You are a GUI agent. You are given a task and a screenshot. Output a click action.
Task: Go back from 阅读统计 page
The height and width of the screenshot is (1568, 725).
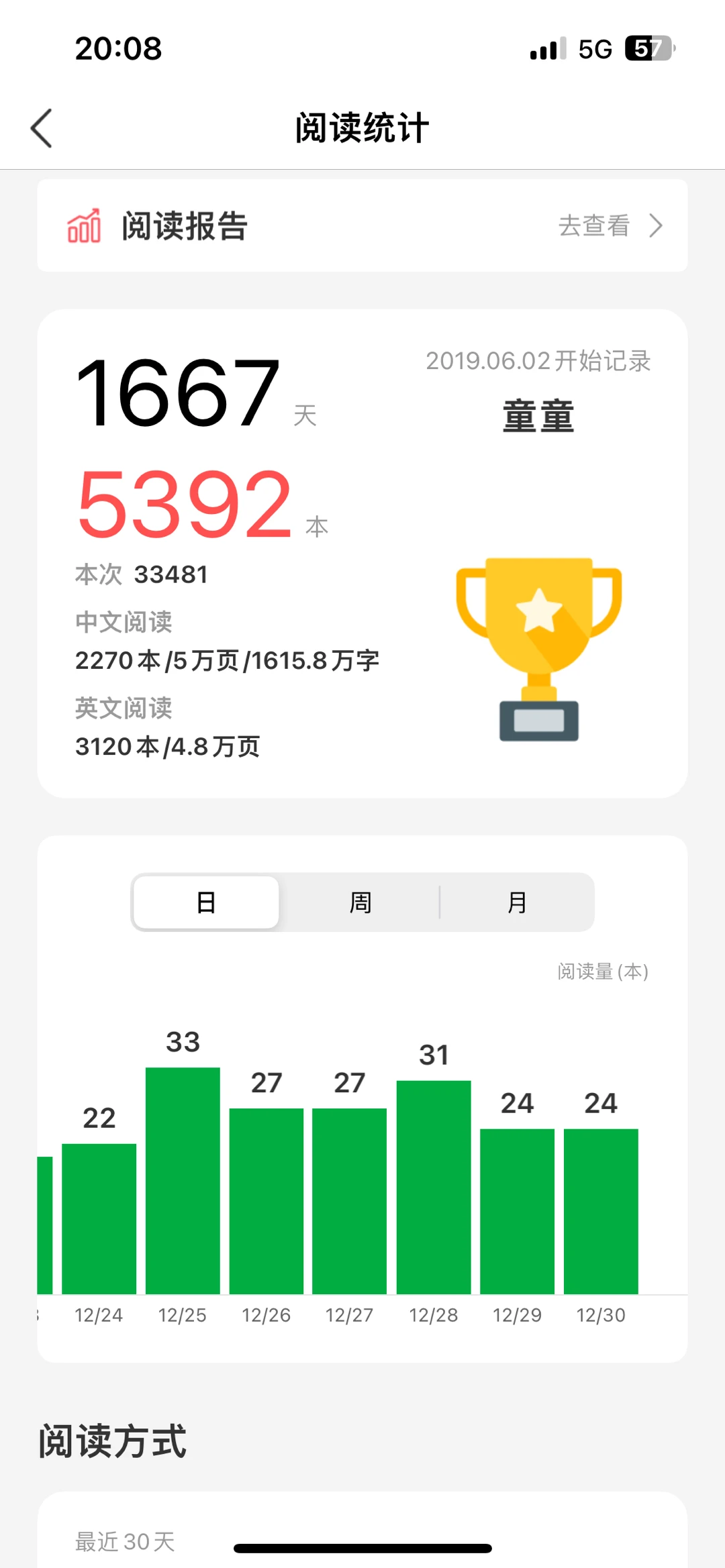click(x=42, y=127)
